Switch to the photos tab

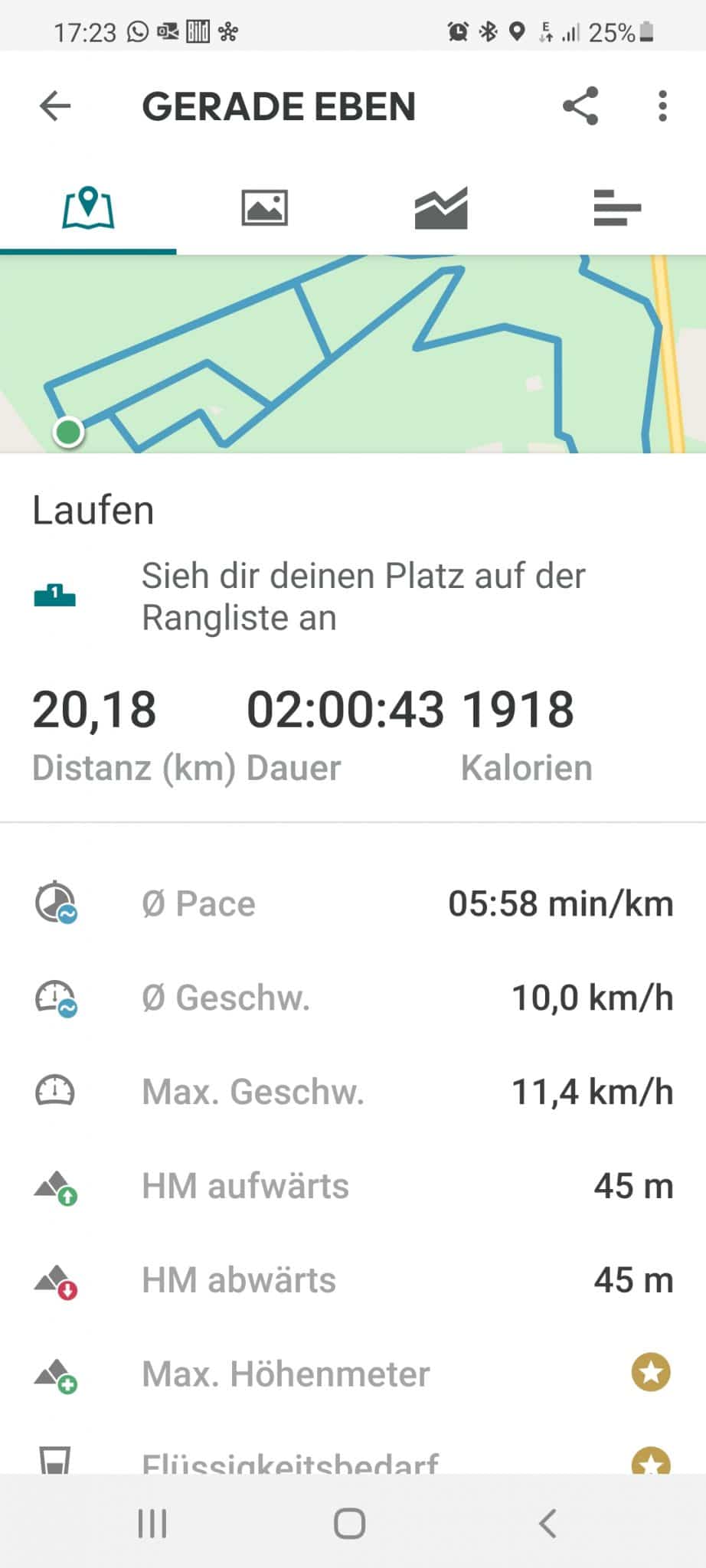(264, 208)
